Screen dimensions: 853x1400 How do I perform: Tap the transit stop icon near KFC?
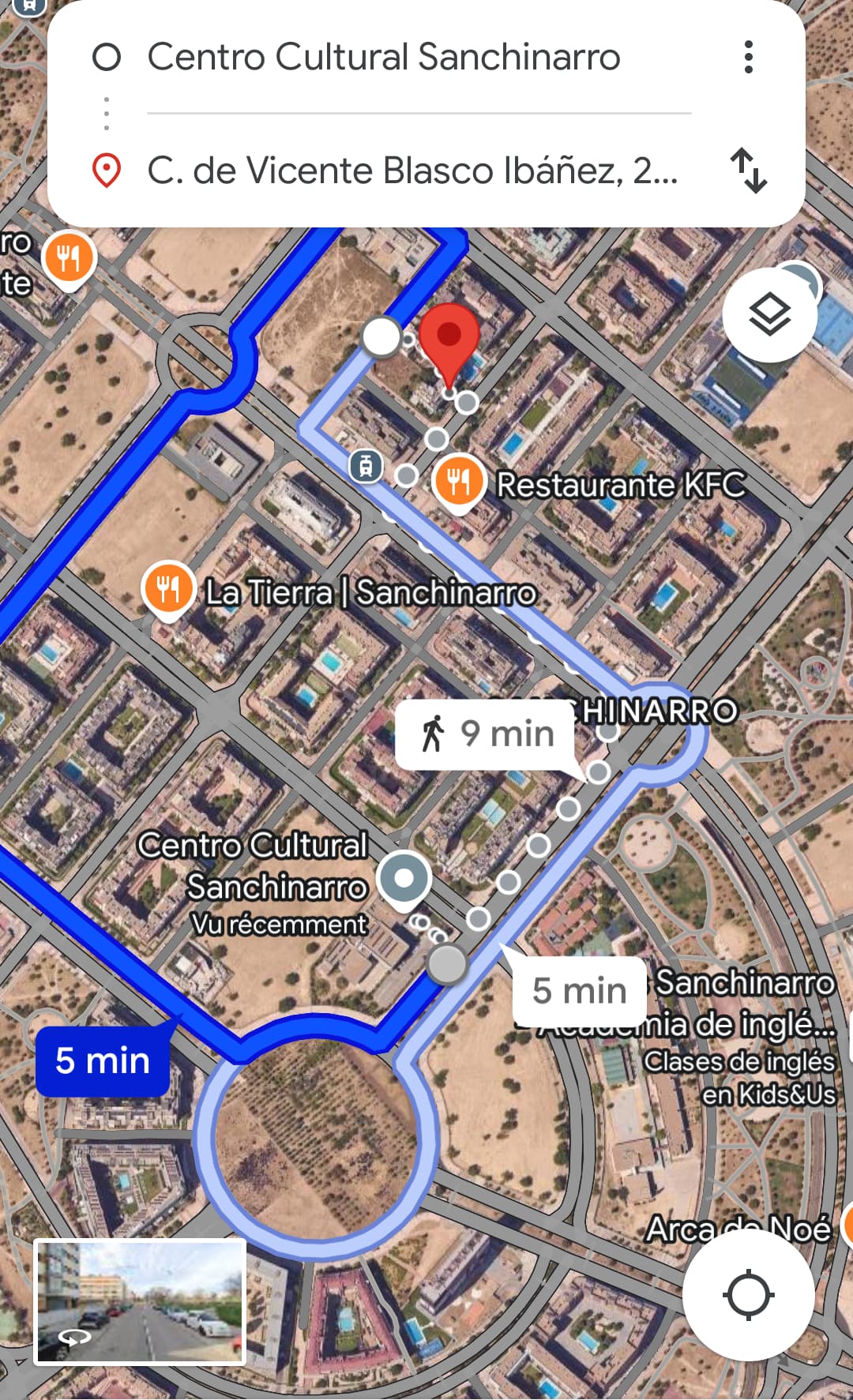point(366,466)
